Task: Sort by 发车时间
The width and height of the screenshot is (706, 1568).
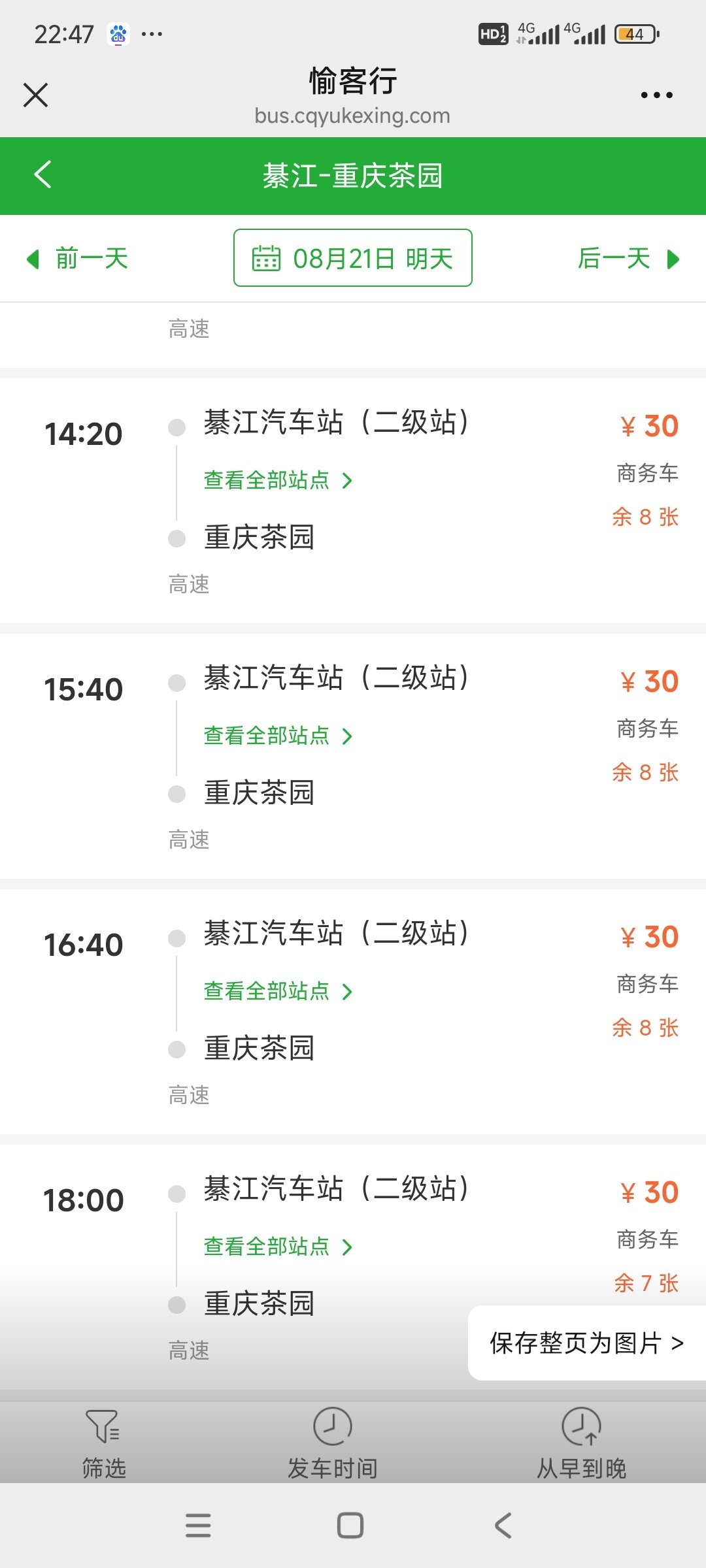Action: tap(332, 1443)
